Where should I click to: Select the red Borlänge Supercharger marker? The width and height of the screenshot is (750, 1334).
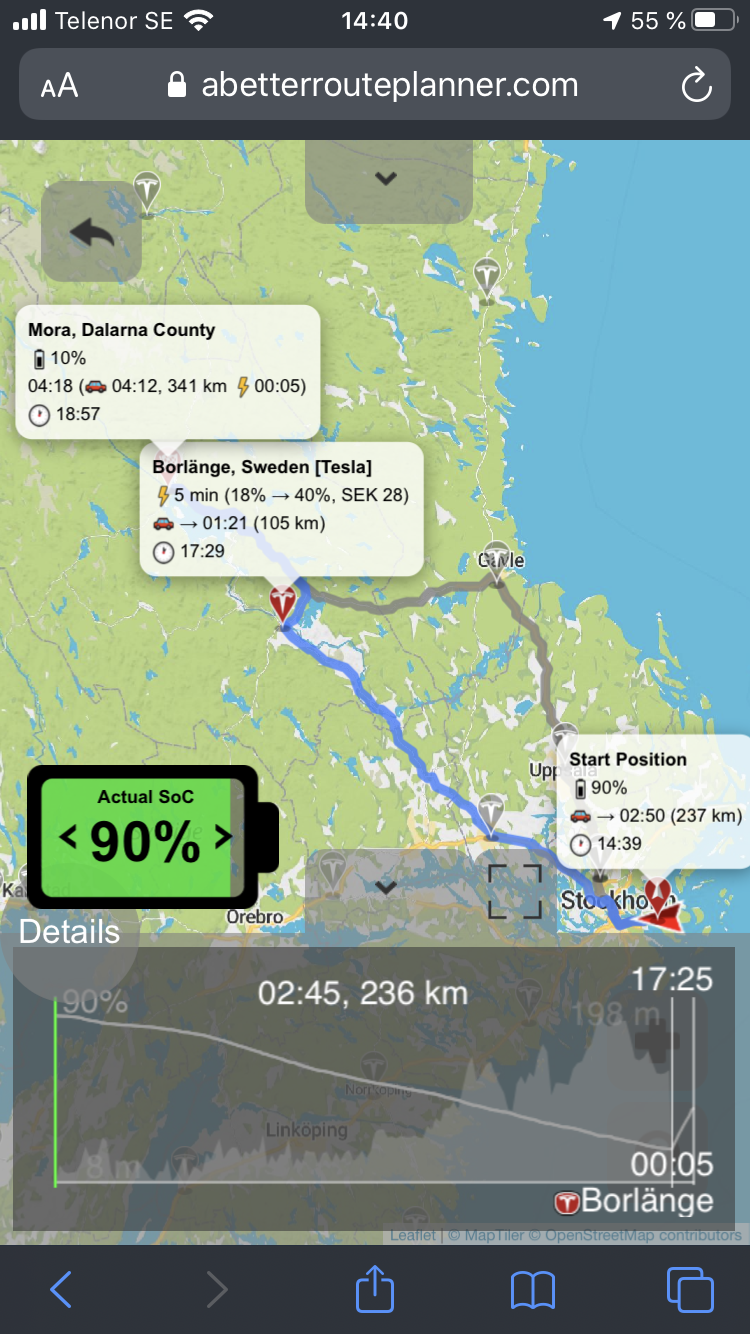284,603
